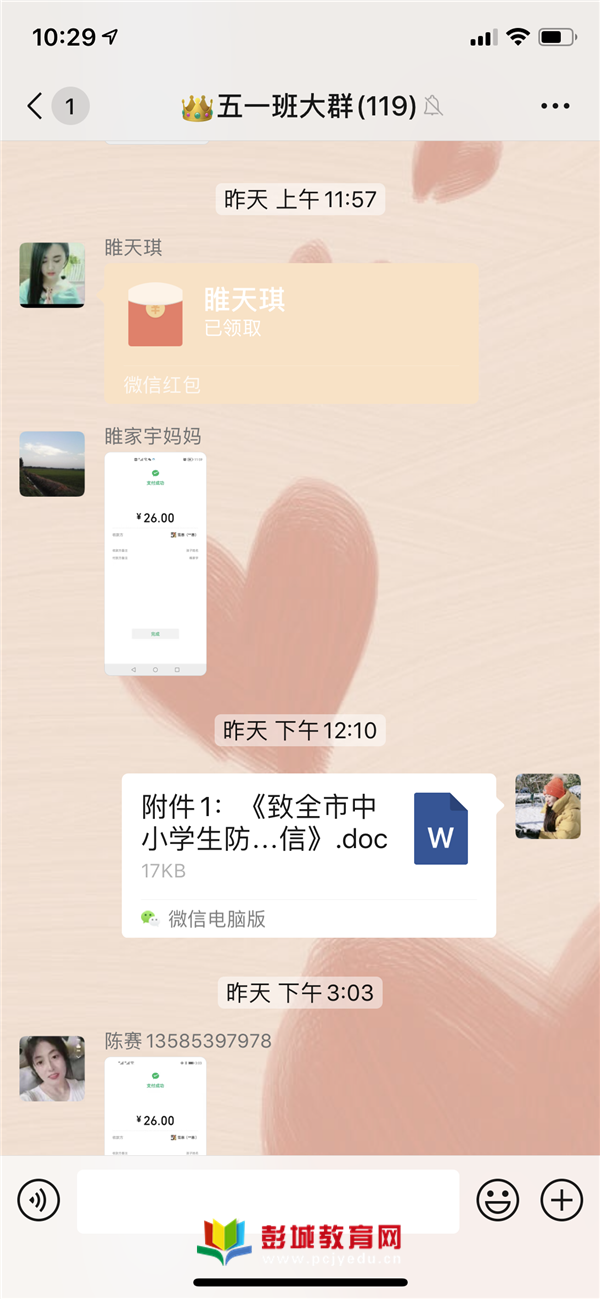
Task: Focus the message text field
Action: coord(268,1199)
